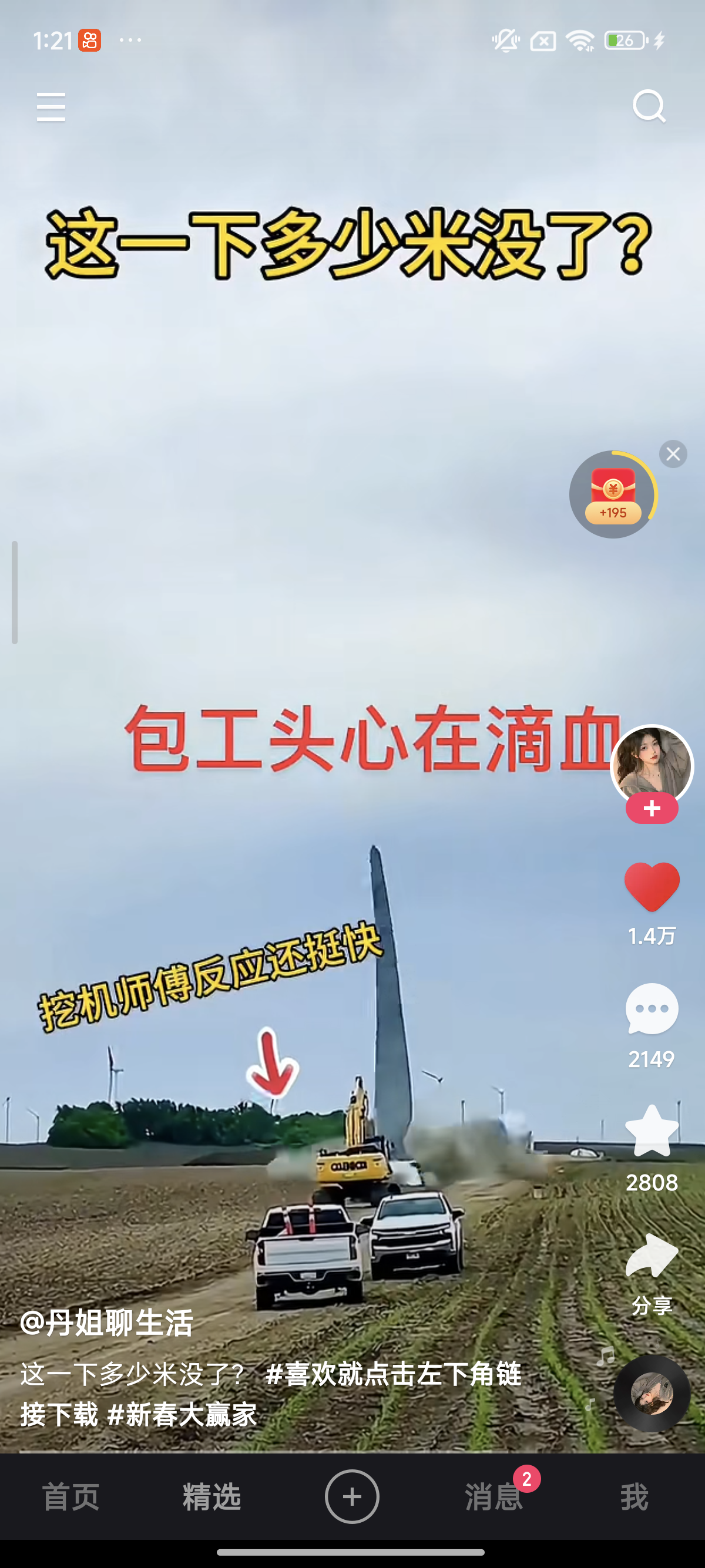
Task: Open hashtag #新春大赢家
Action: point(182,1415)
